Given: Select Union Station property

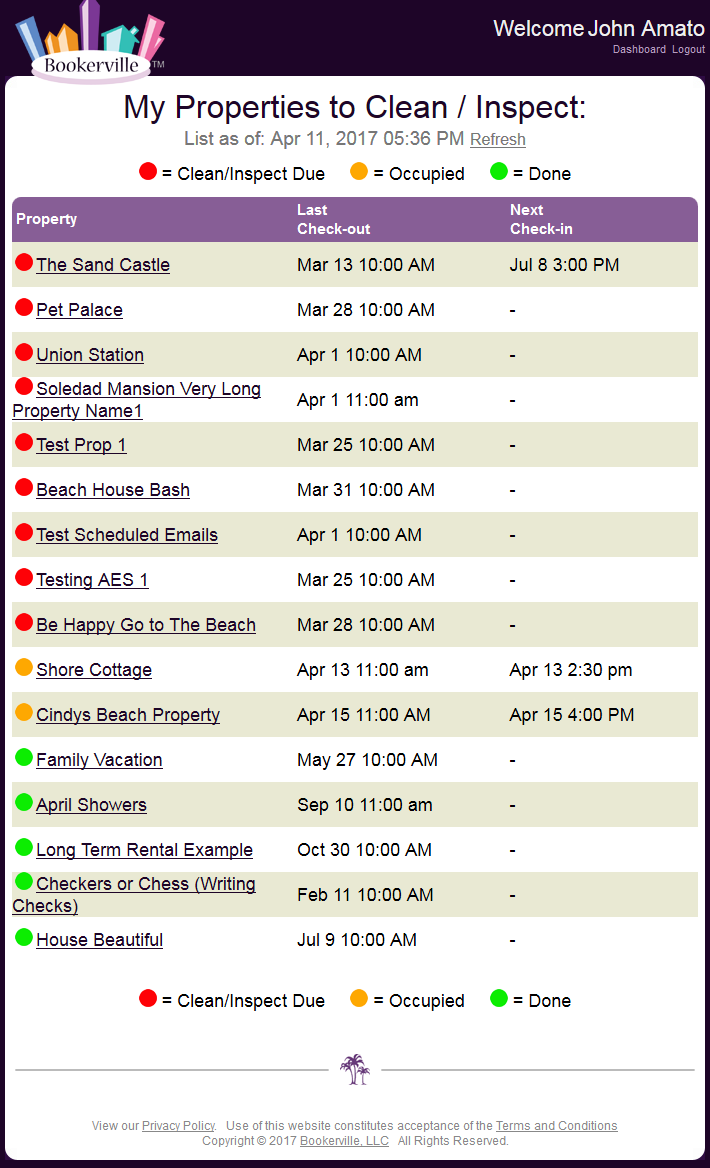Looking at the screenshot, I should (90, 355).
